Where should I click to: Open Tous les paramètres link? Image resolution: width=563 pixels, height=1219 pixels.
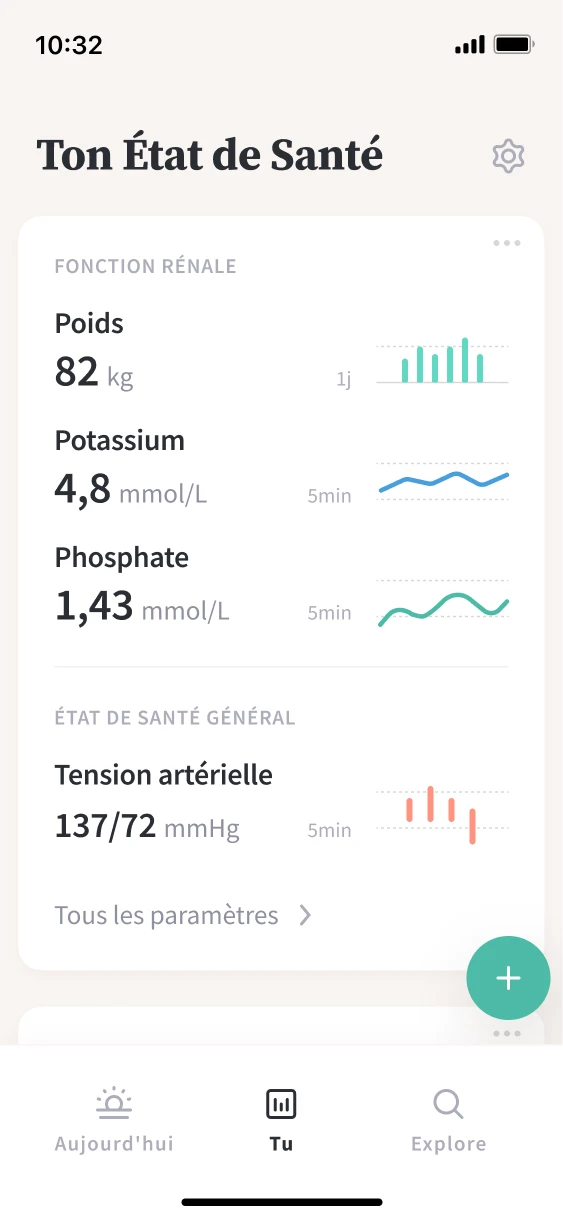click(183, 915)
